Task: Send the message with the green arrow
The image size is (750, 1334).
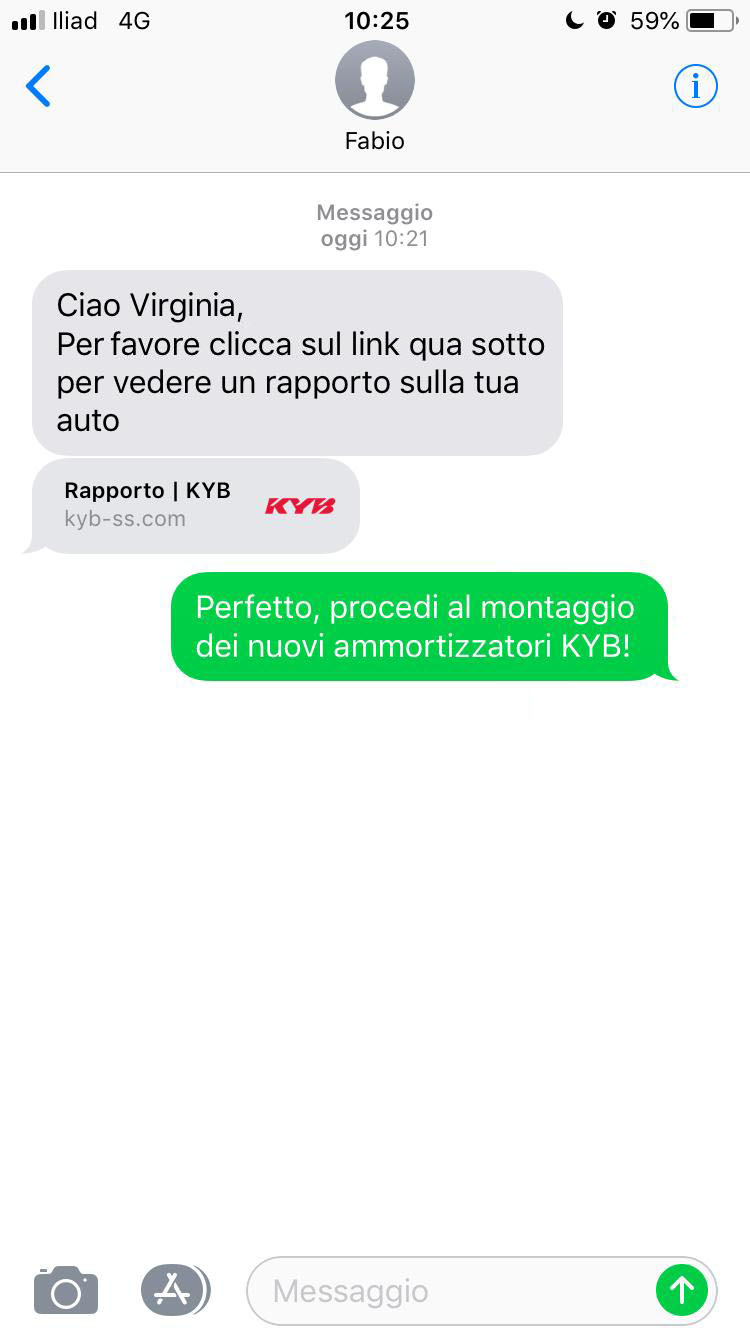Action: click(682, 1291)
